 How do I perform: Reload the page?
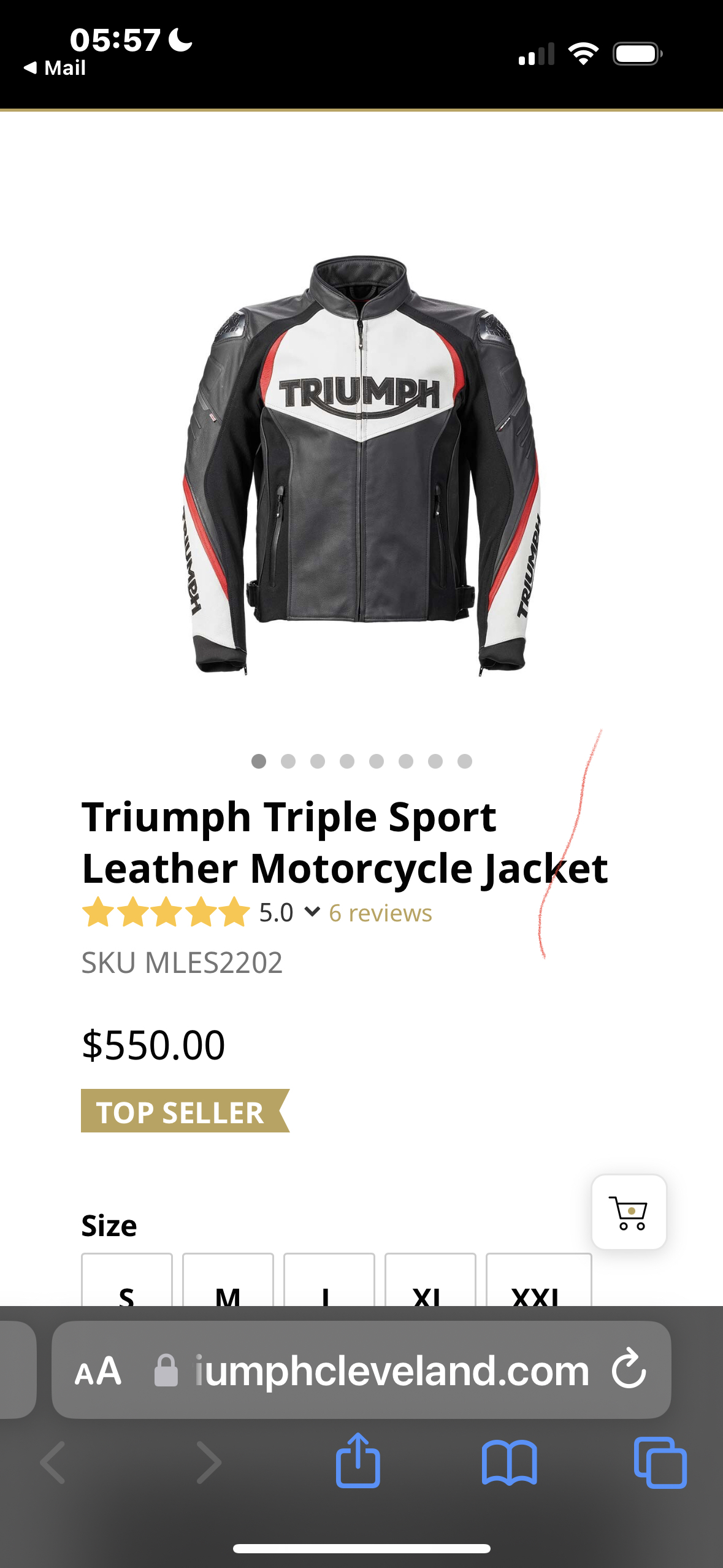coord(629,1369)
